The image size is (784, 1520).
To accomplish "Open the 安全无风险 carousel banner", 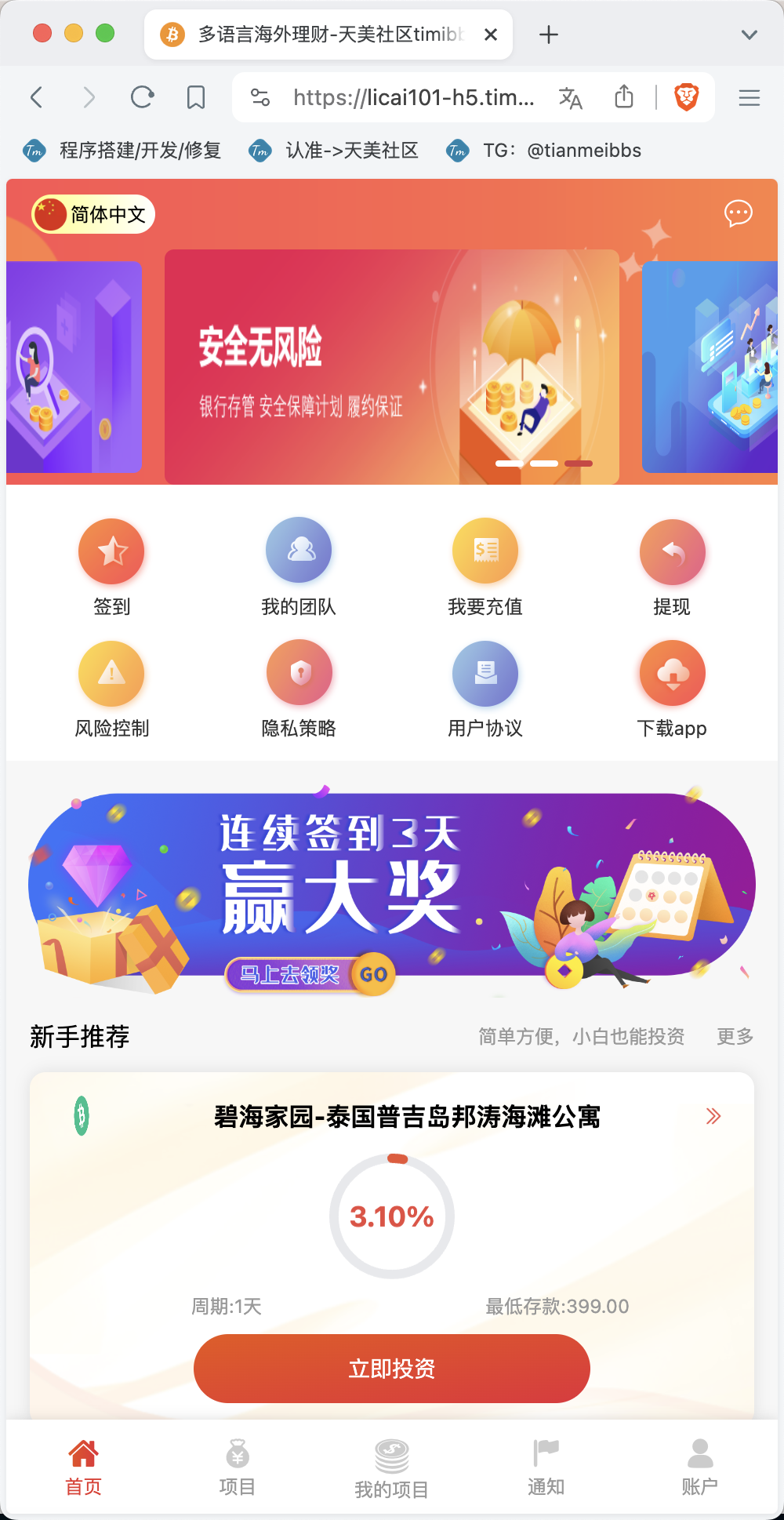I will (x=391, y=366).
